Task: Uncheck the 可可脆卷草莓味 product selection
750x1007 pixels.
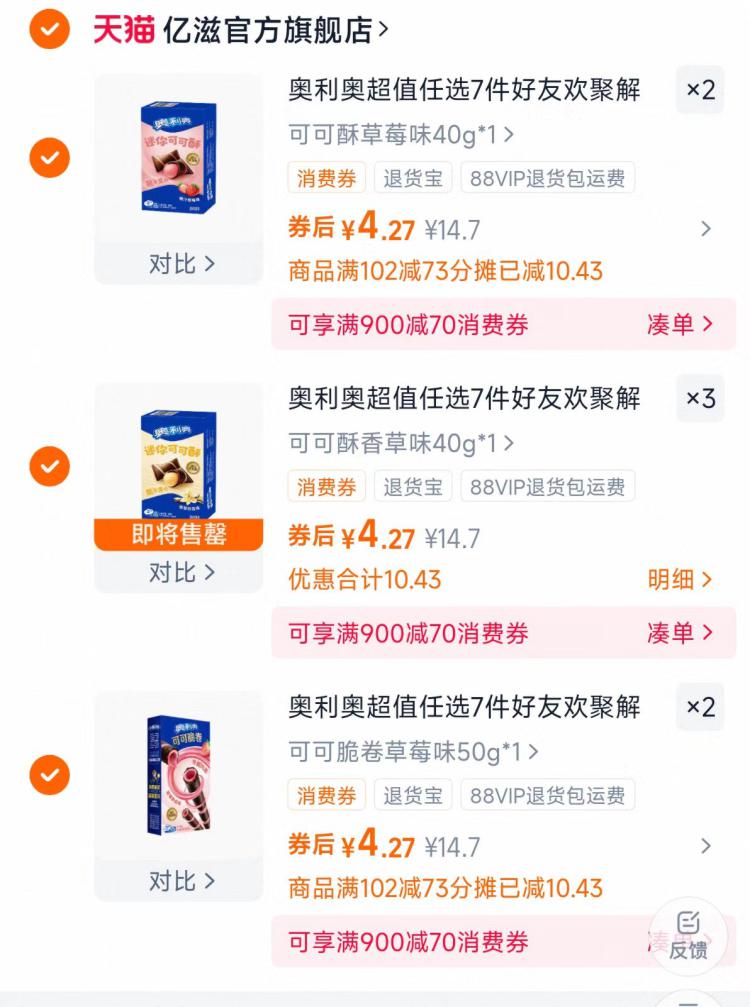Action: pos(47,777)
